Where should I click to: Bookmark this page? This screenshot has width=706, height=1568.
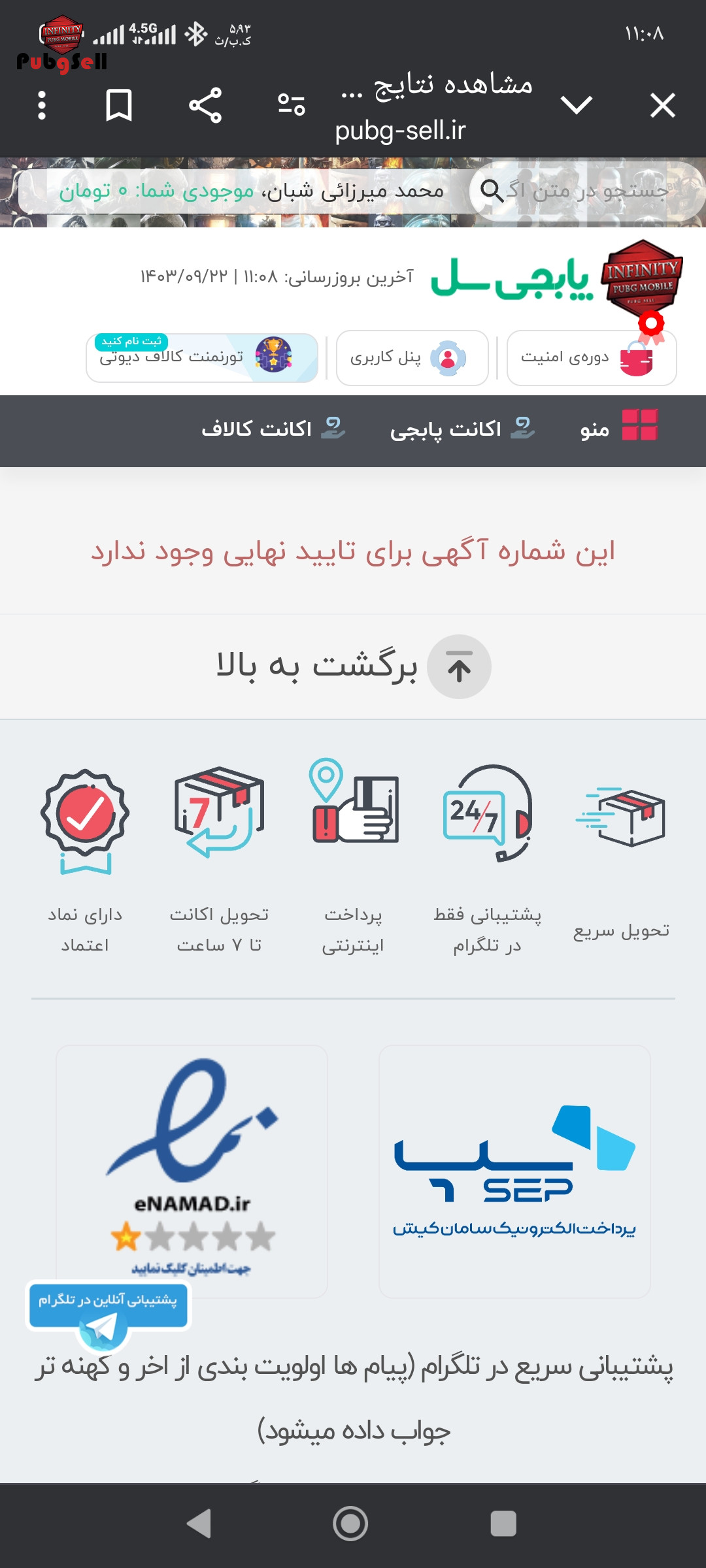coord(119,105)
